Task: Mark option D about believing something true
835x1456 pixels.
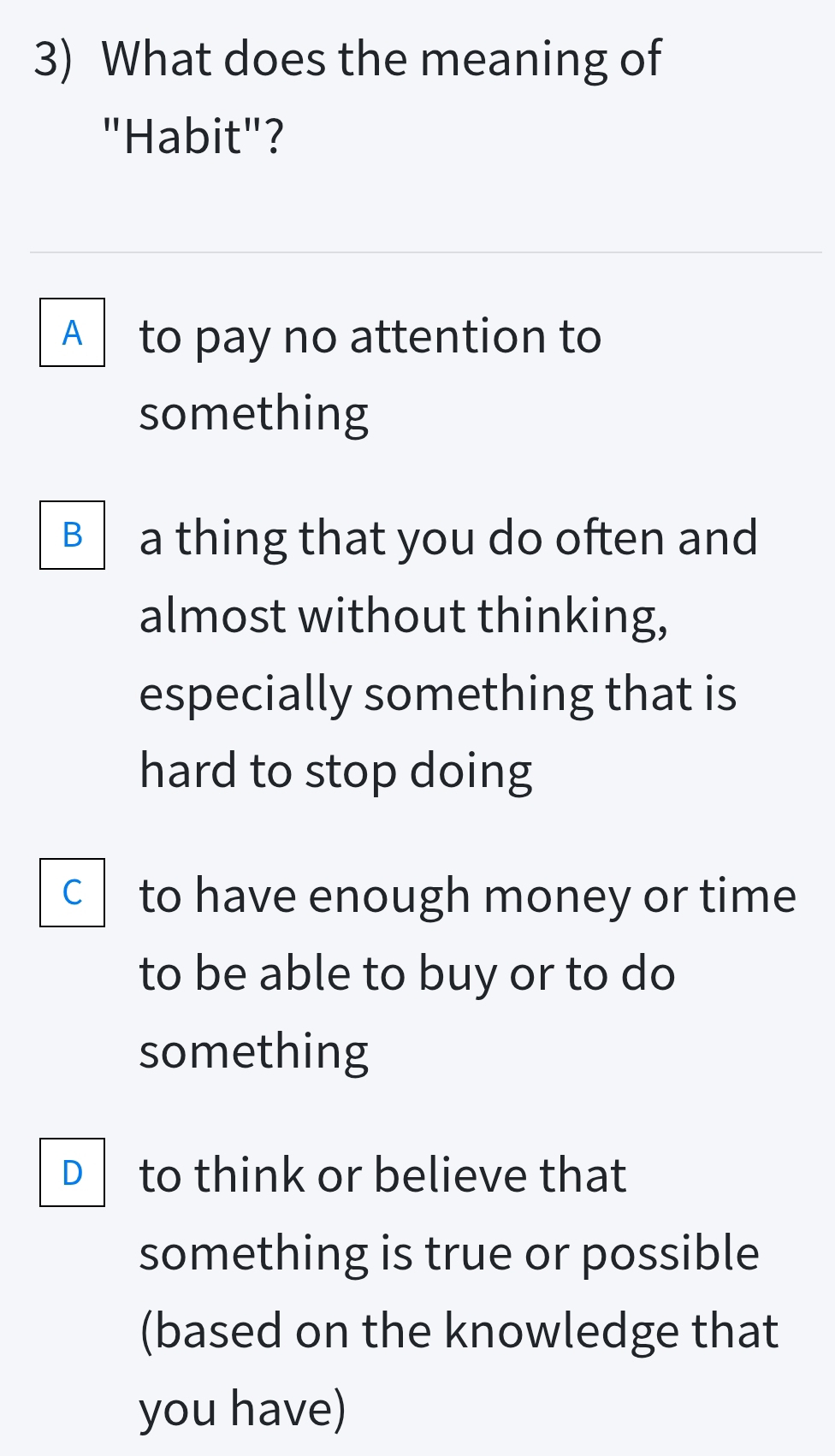Action: [x=73, y=1173]
